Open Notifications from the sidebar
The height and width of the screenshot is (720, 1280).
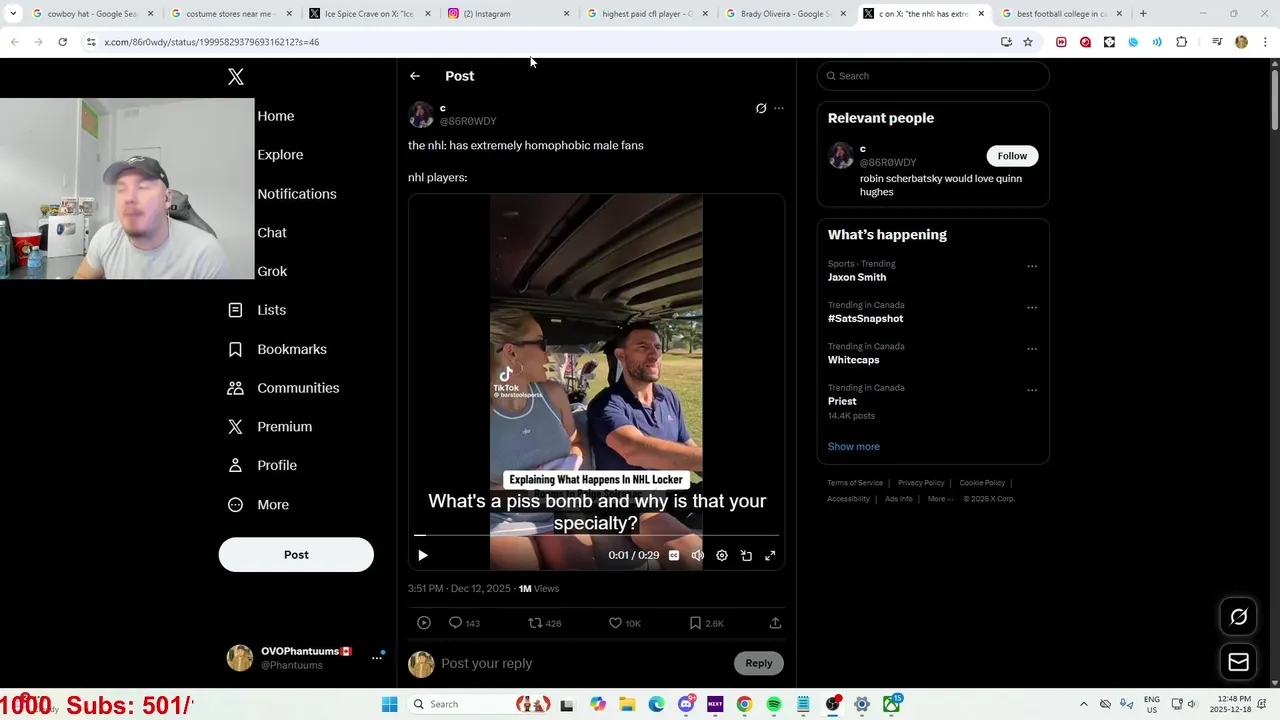click(x=296, y=194)
